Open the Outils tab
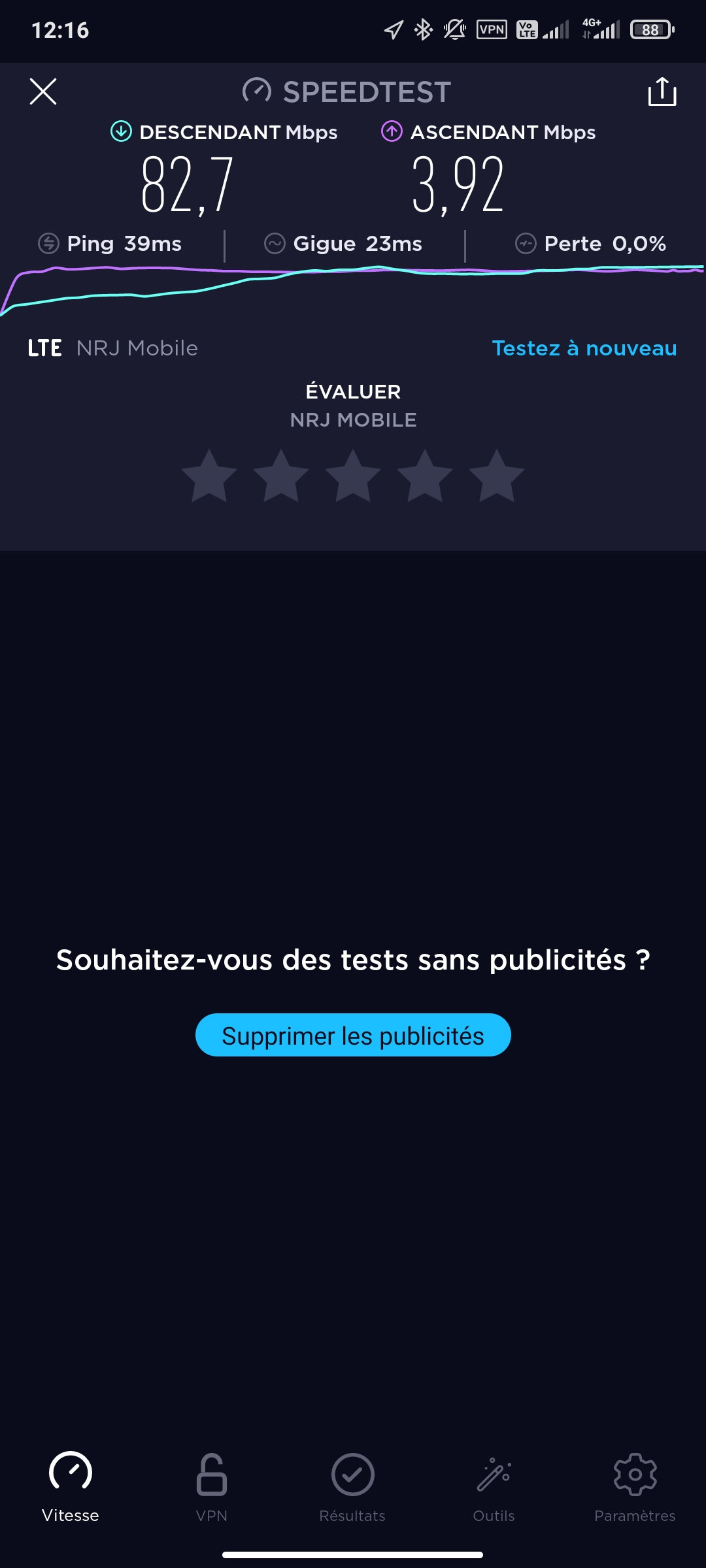This screenshot has height=1568, width=706. point(494,1484)
